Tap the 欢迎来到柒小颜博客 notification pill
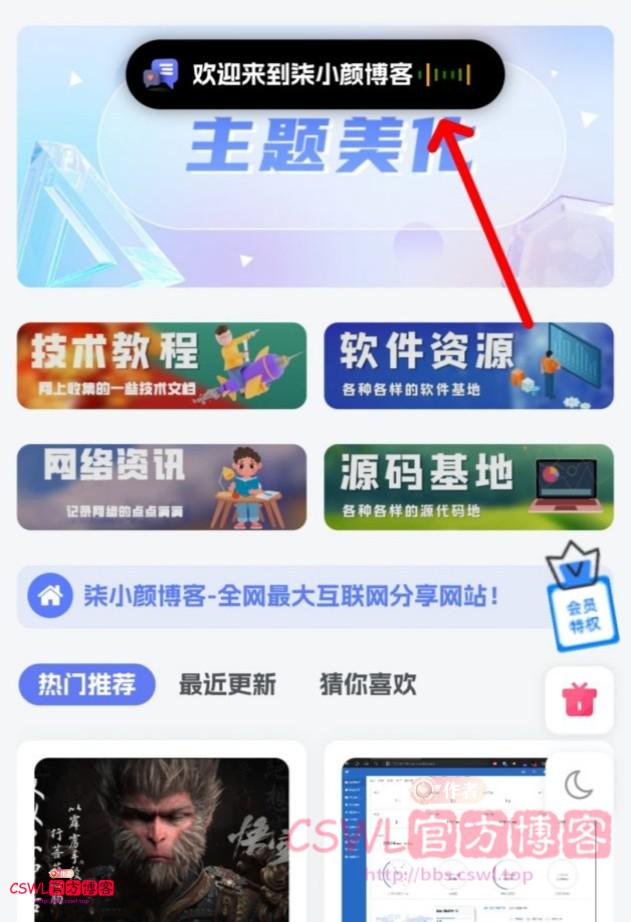631x922 pixels. tap(314, 74)
